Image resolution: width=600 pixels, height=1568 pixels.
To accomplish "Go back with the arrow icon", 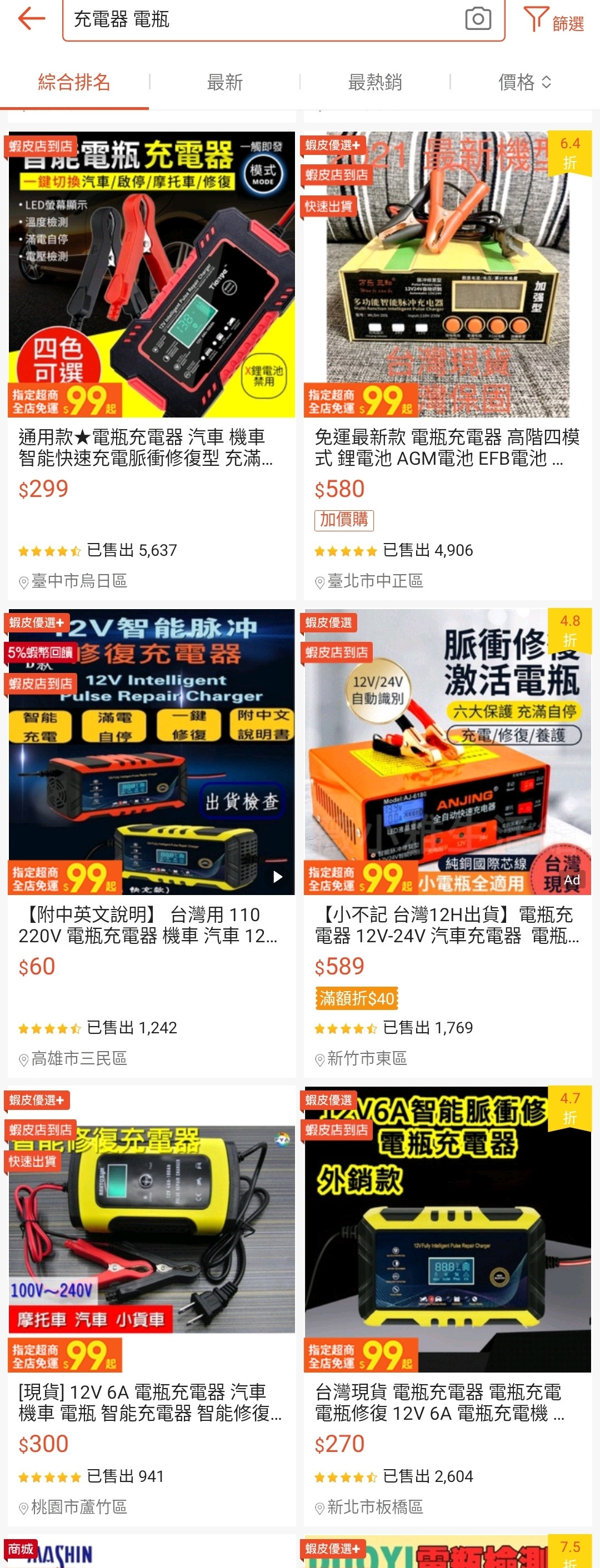I will click(x=31, y=19).
